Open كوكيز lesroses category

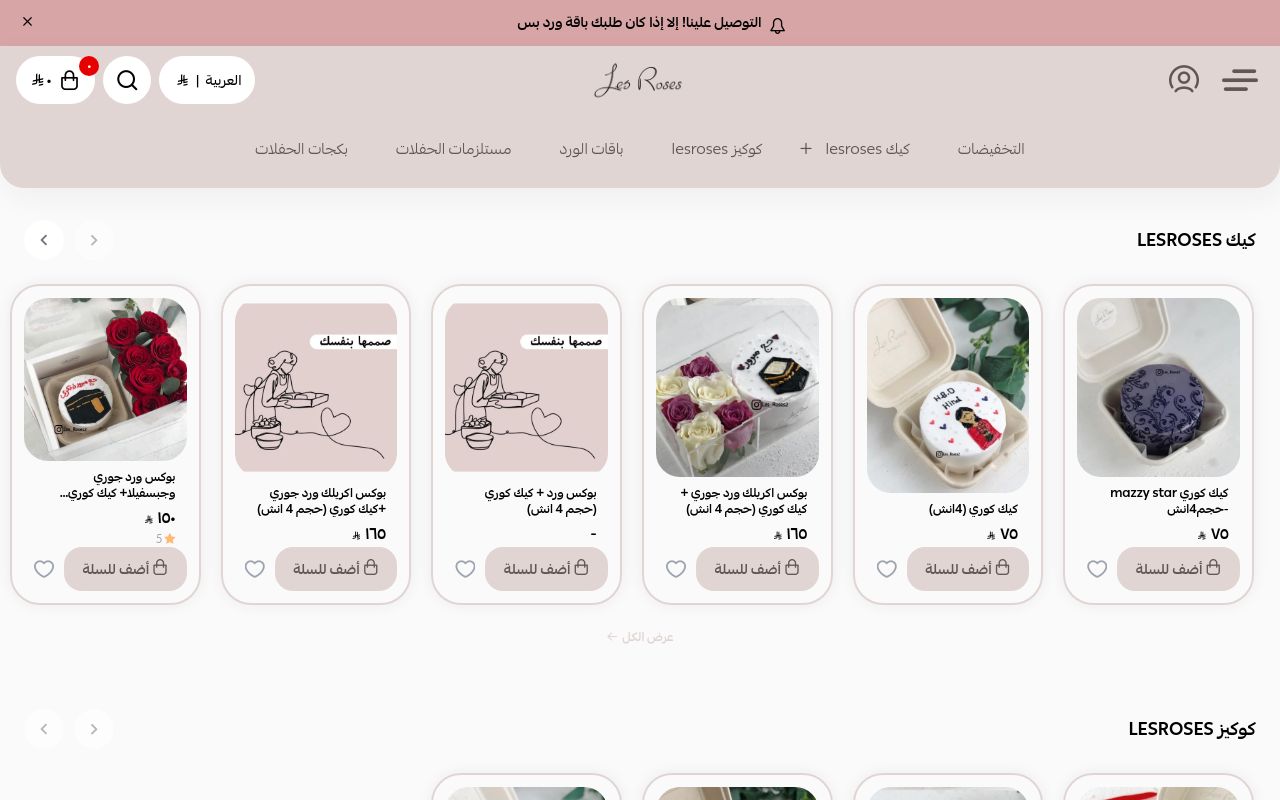[x=717, y=149]
